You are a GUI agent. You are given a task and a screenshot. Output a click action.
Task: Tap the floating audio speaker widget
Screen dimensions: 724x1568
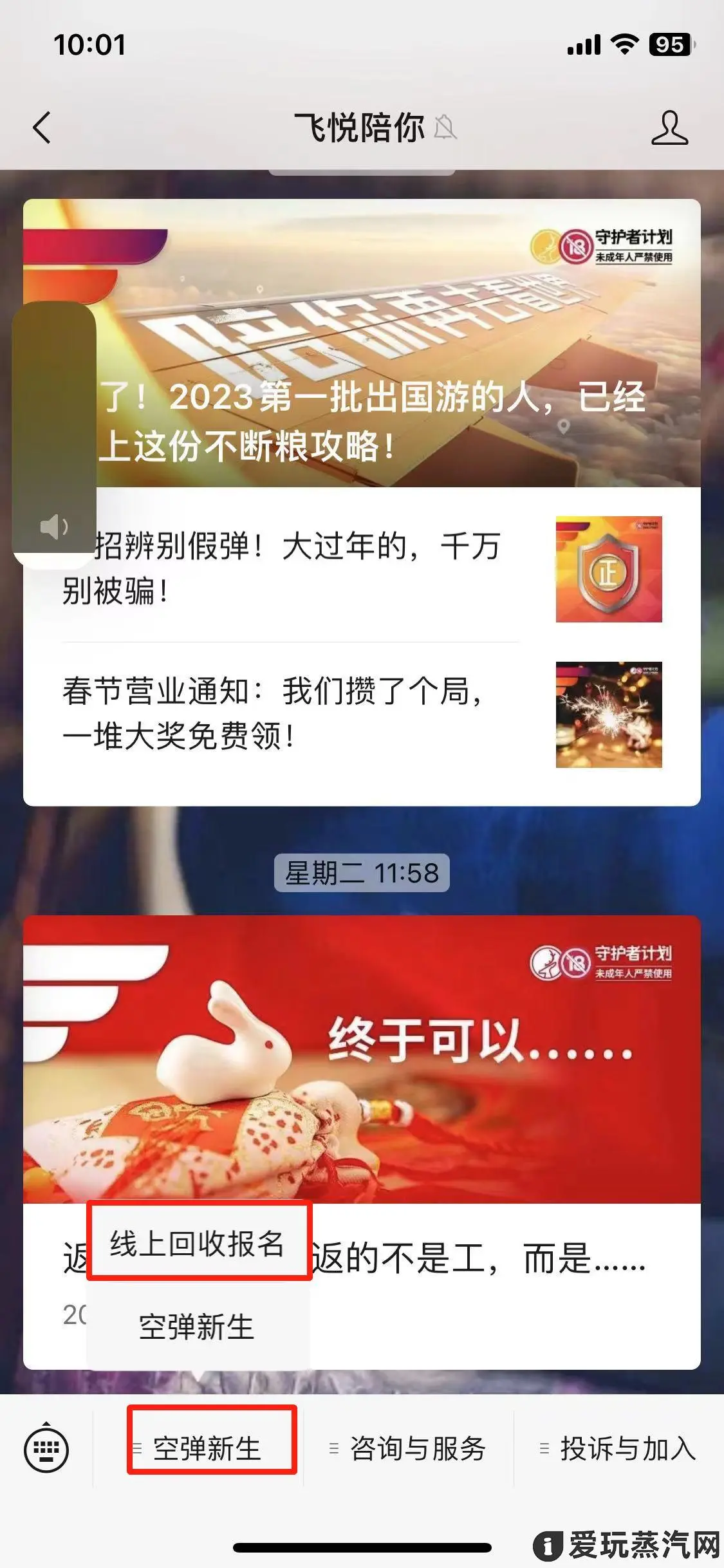pos(54,527)
